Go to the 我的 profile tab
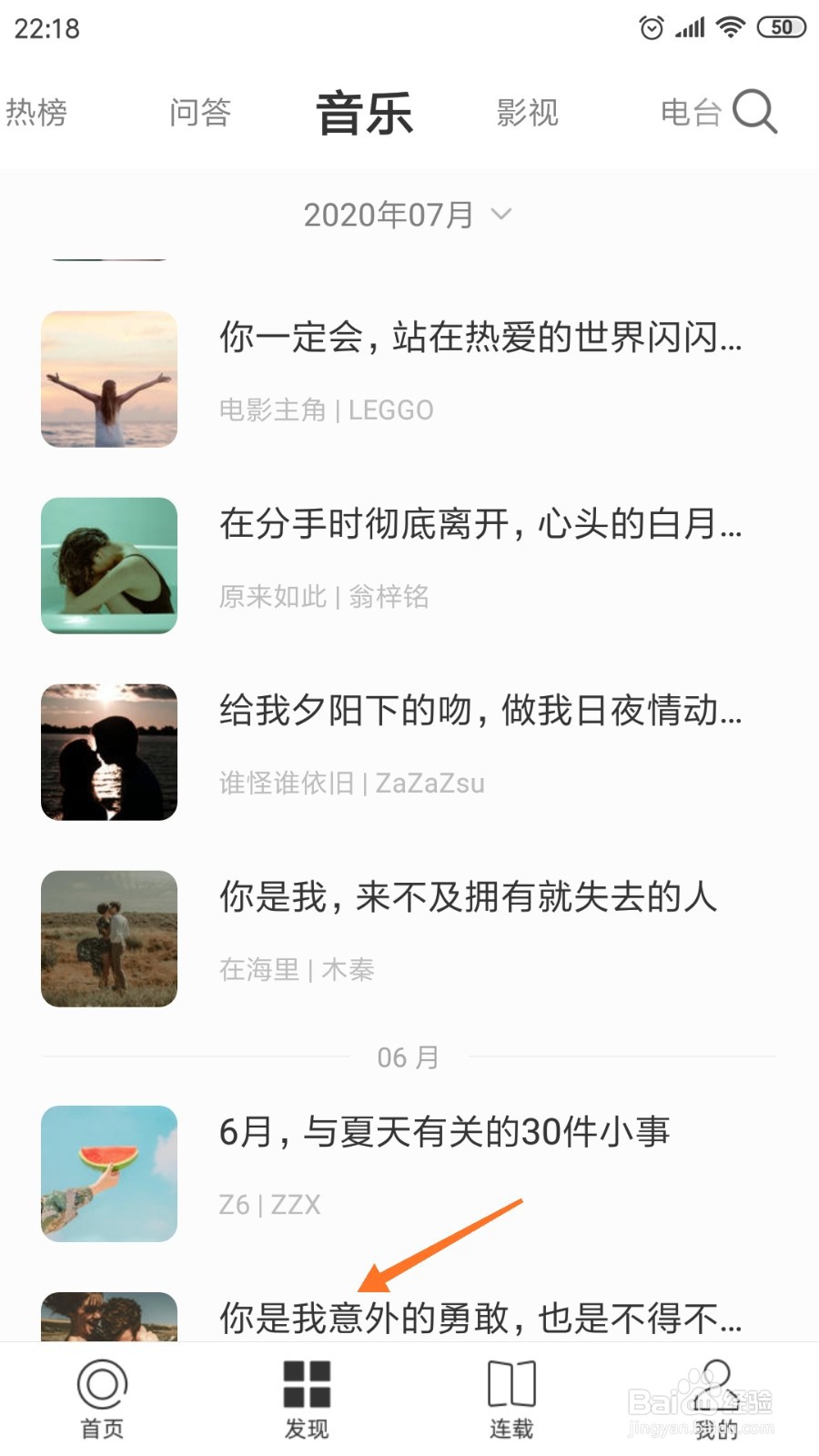819x1456 pixels. pyautogui.click(x=716, y=1400)
